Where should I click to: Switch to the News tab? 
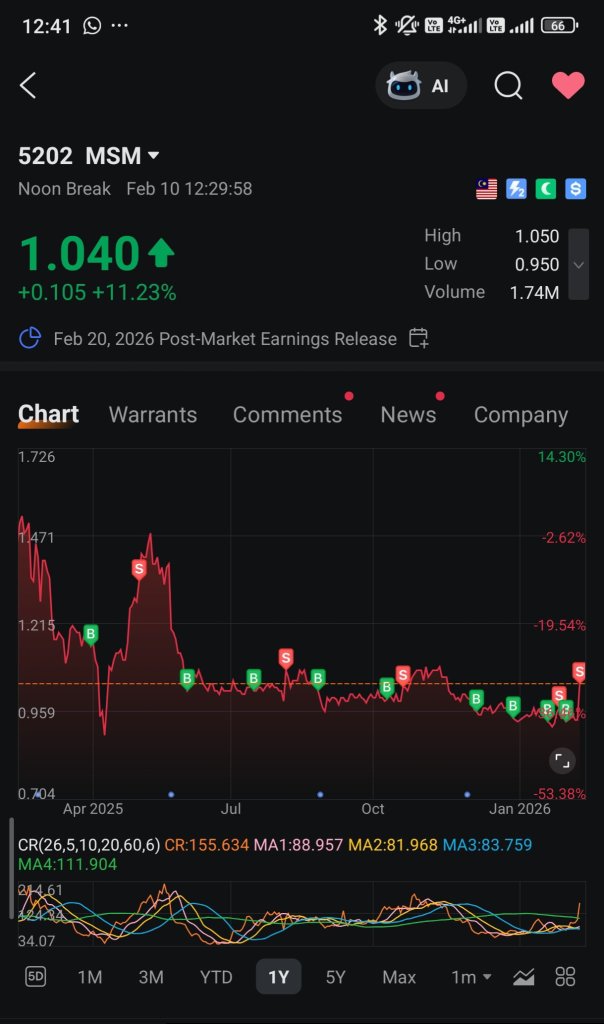coord(408,415)
